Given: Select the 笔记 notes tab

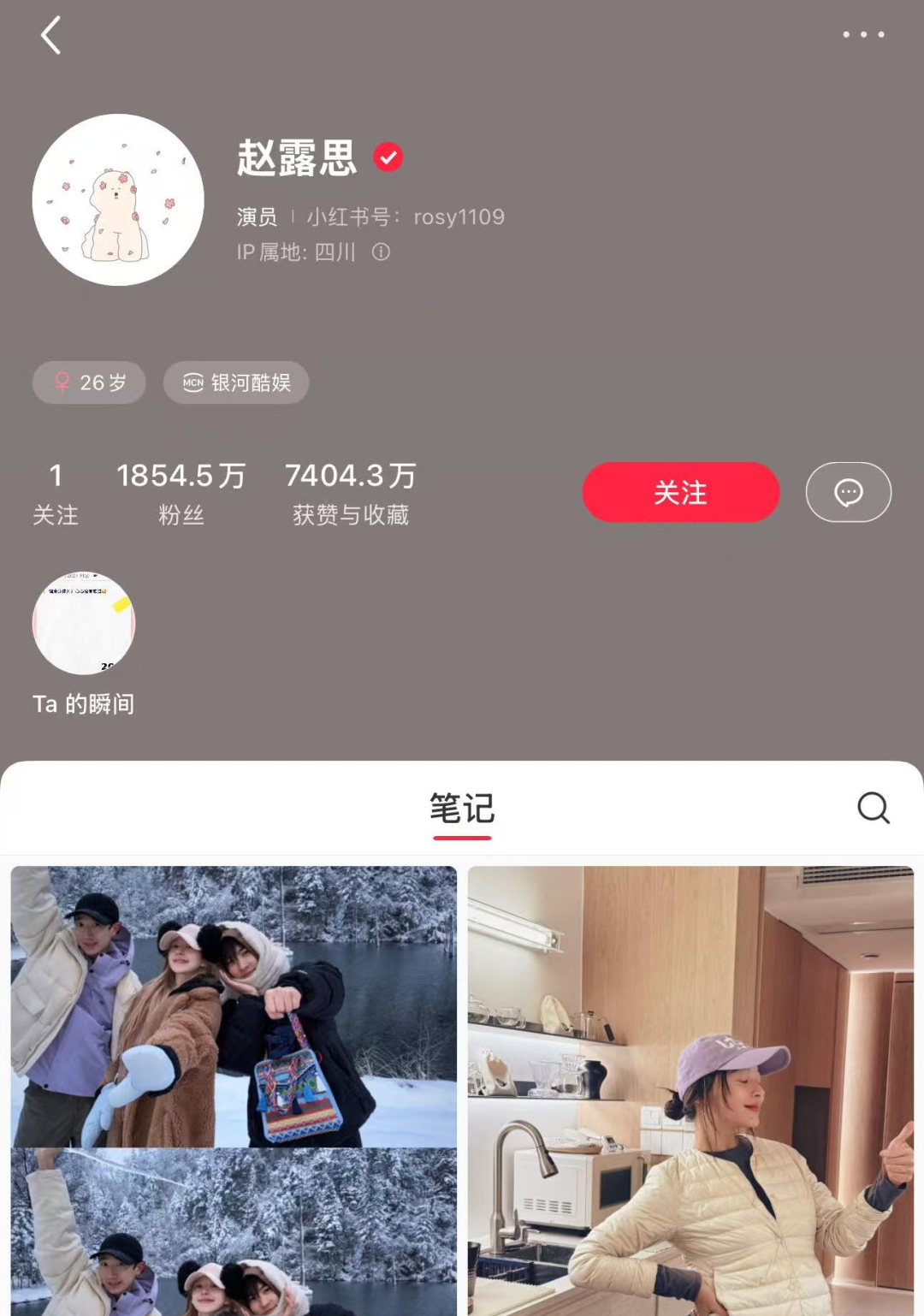Looking at the screenshot, I should (462, 809).
